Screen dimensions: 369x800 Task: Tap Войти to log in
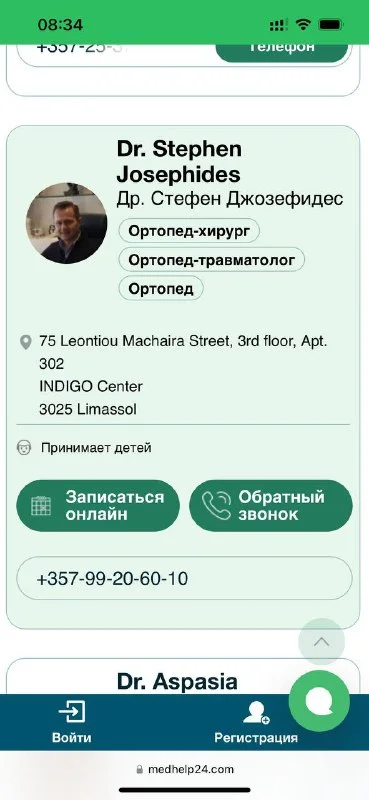(71, 722)
